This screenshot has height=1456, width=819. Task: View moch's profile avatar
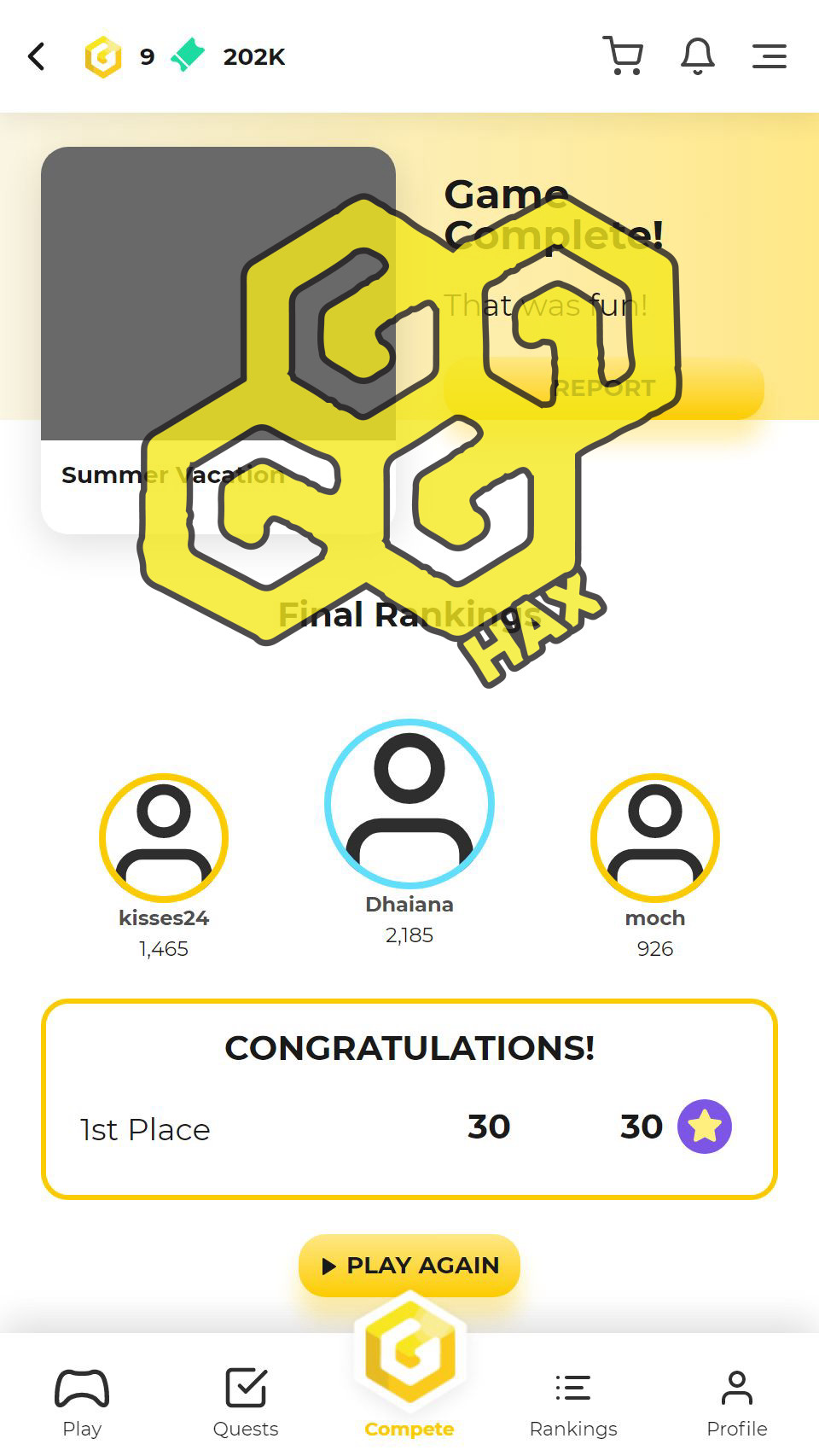coord(655,837)
